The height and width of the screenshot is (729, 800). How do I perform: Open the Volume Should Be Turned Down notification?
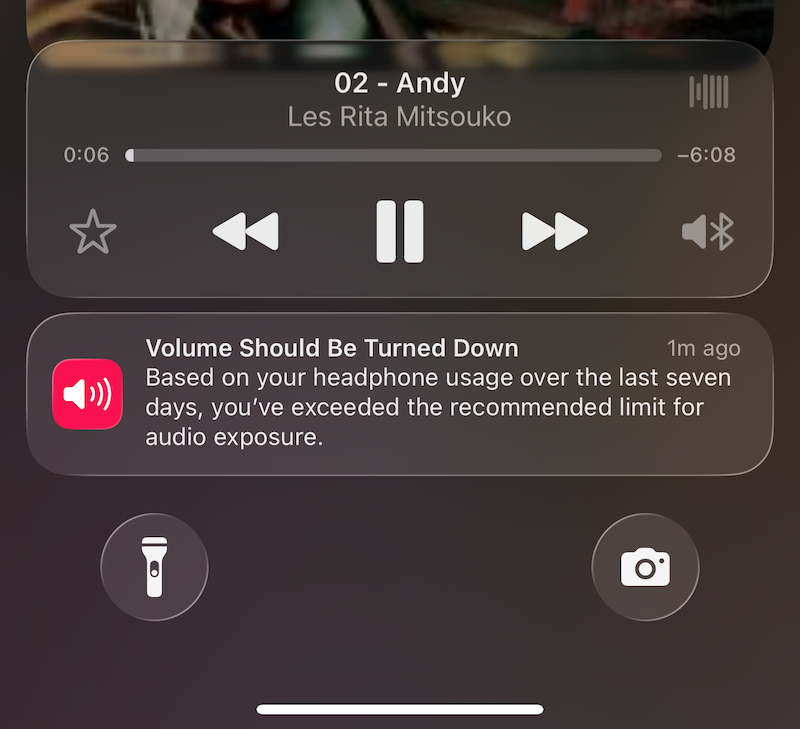pyautogui.click(x=400, y=394)
